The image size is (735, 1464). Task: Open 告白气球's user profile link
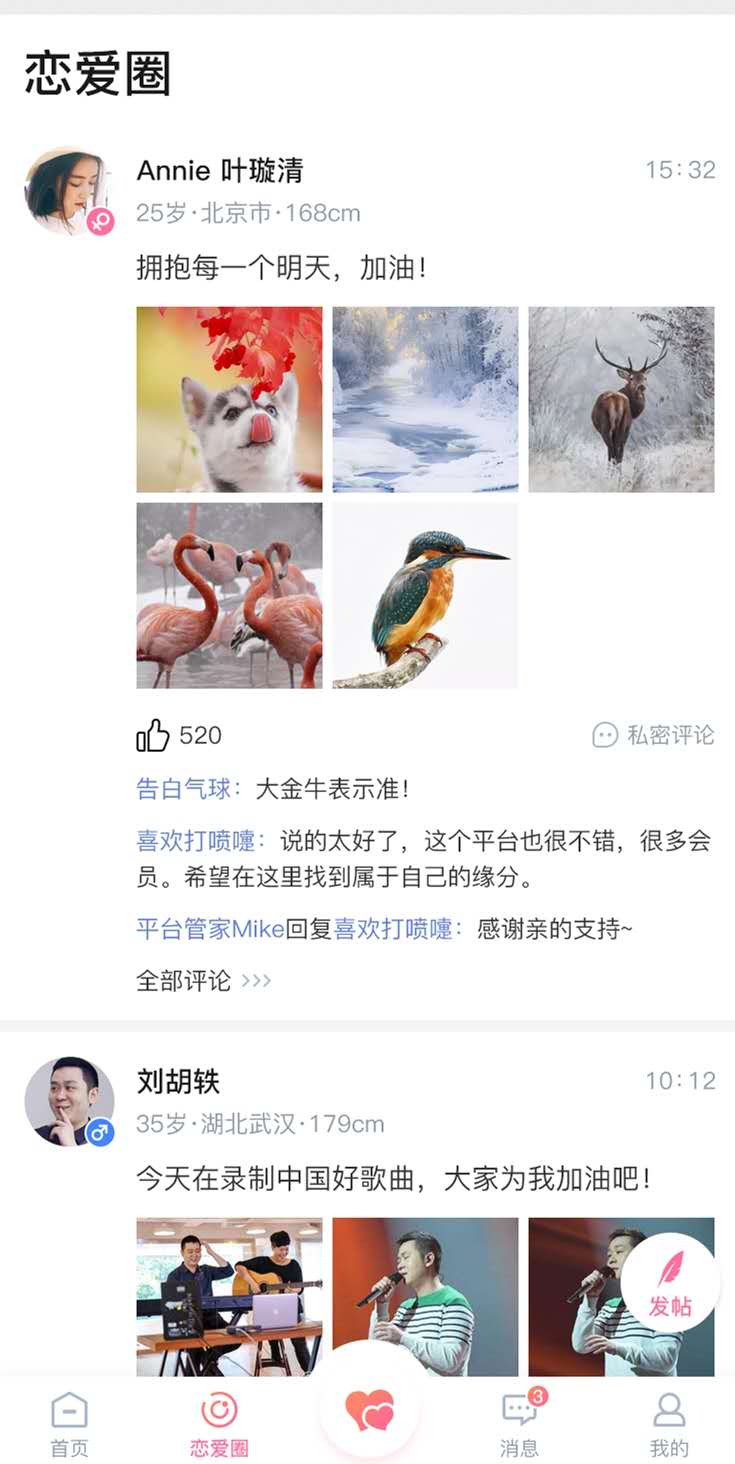point(170,788)
